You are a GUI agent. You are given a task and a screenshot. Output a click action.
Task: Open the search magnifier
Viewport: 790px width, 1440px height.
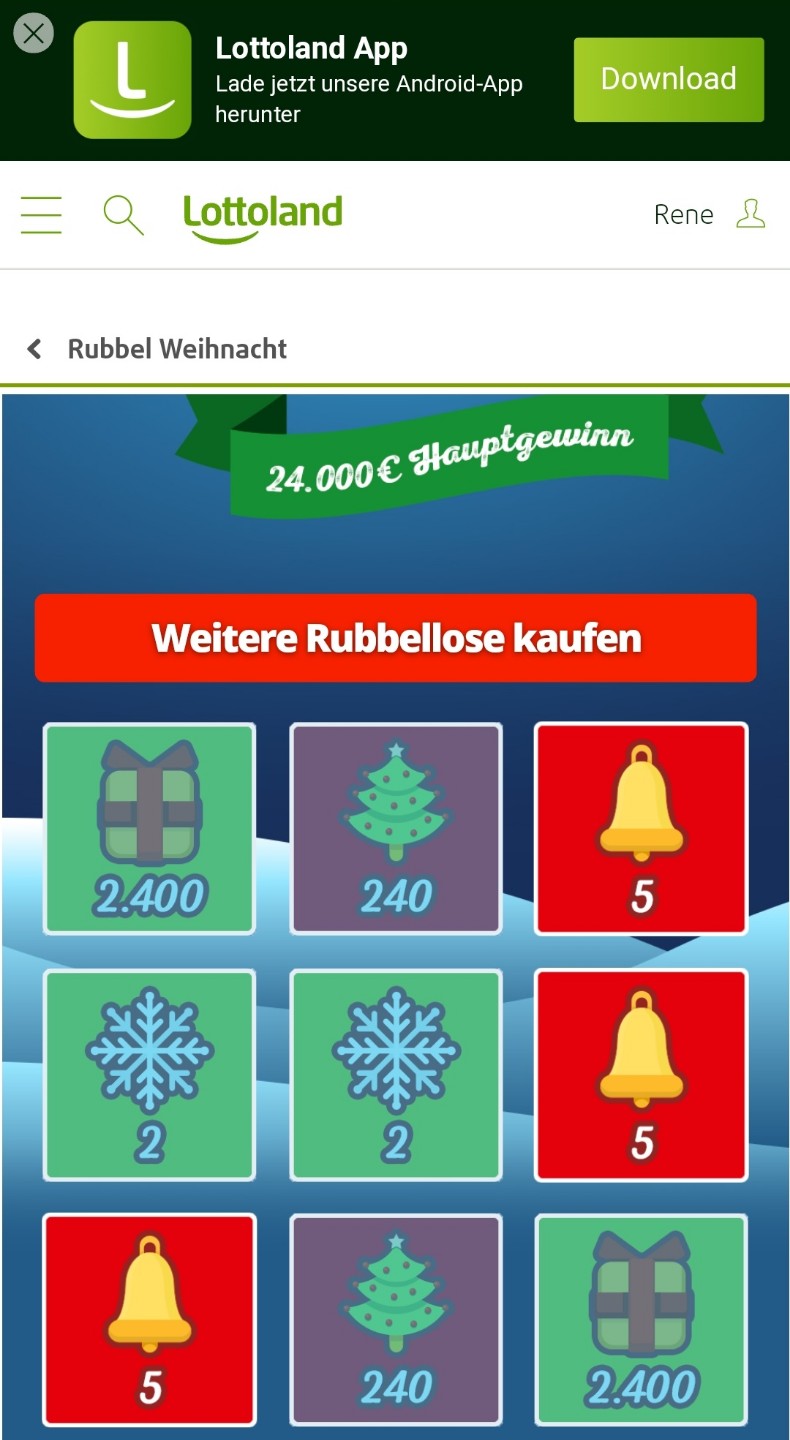(124, 215)
